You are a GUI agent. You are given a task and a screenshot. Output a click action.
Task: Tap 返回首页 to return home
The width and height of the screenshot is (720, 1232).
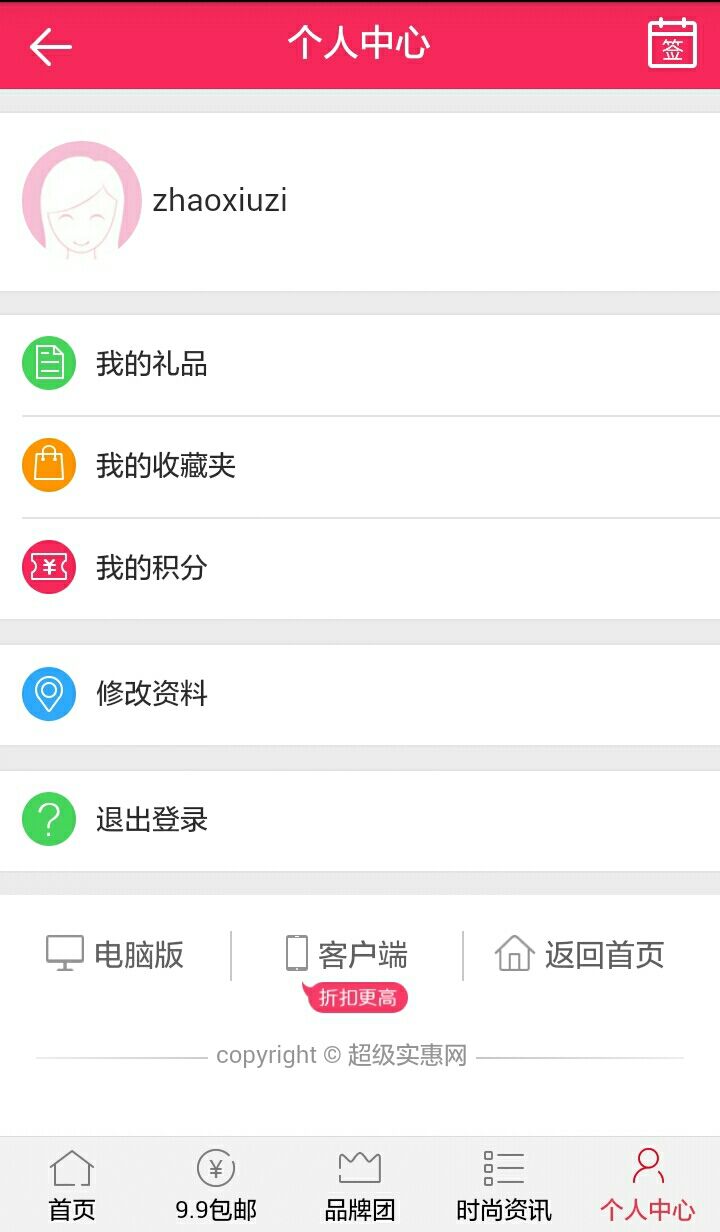[x=580, y=955]
